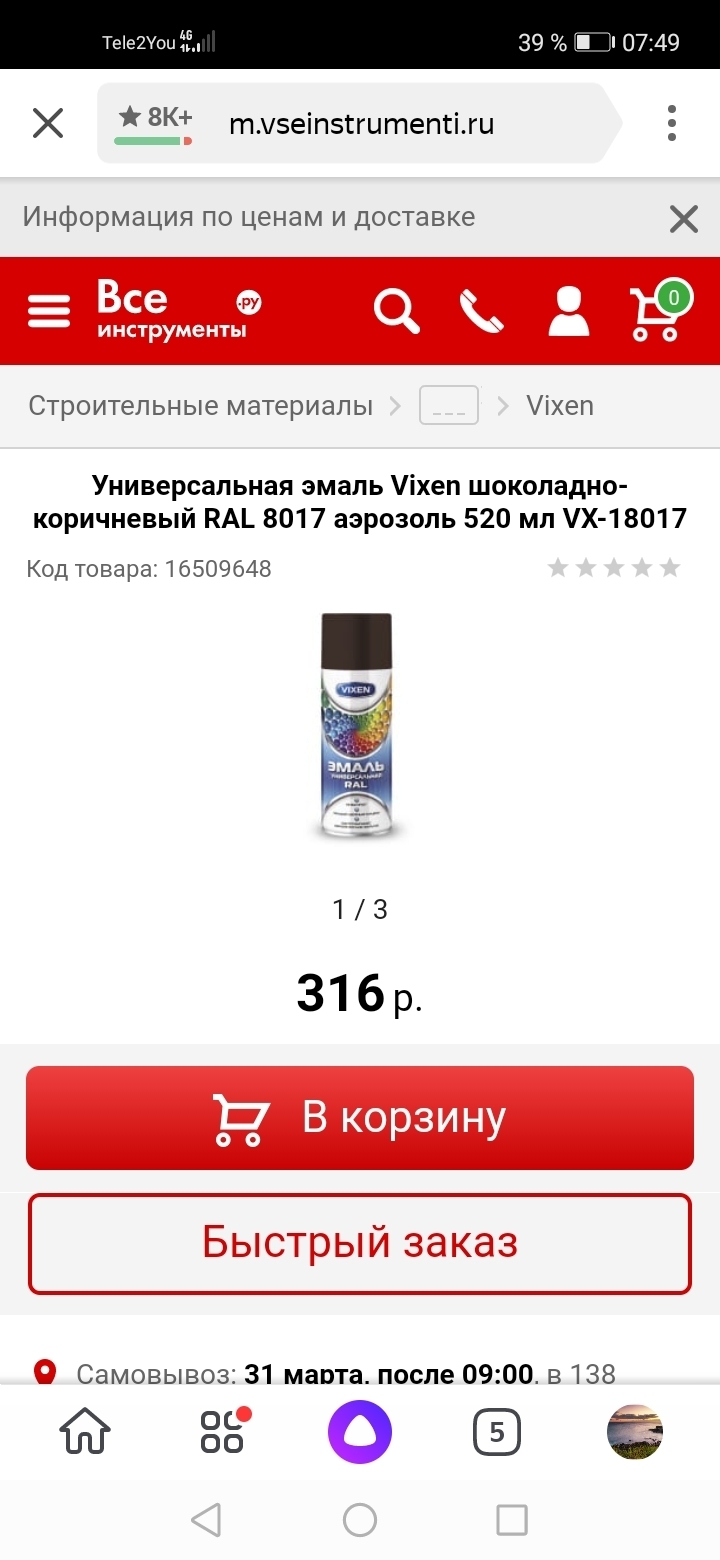Open the site search magnifier
Screen dimensions: 720x1560
[x=397, y=311]
